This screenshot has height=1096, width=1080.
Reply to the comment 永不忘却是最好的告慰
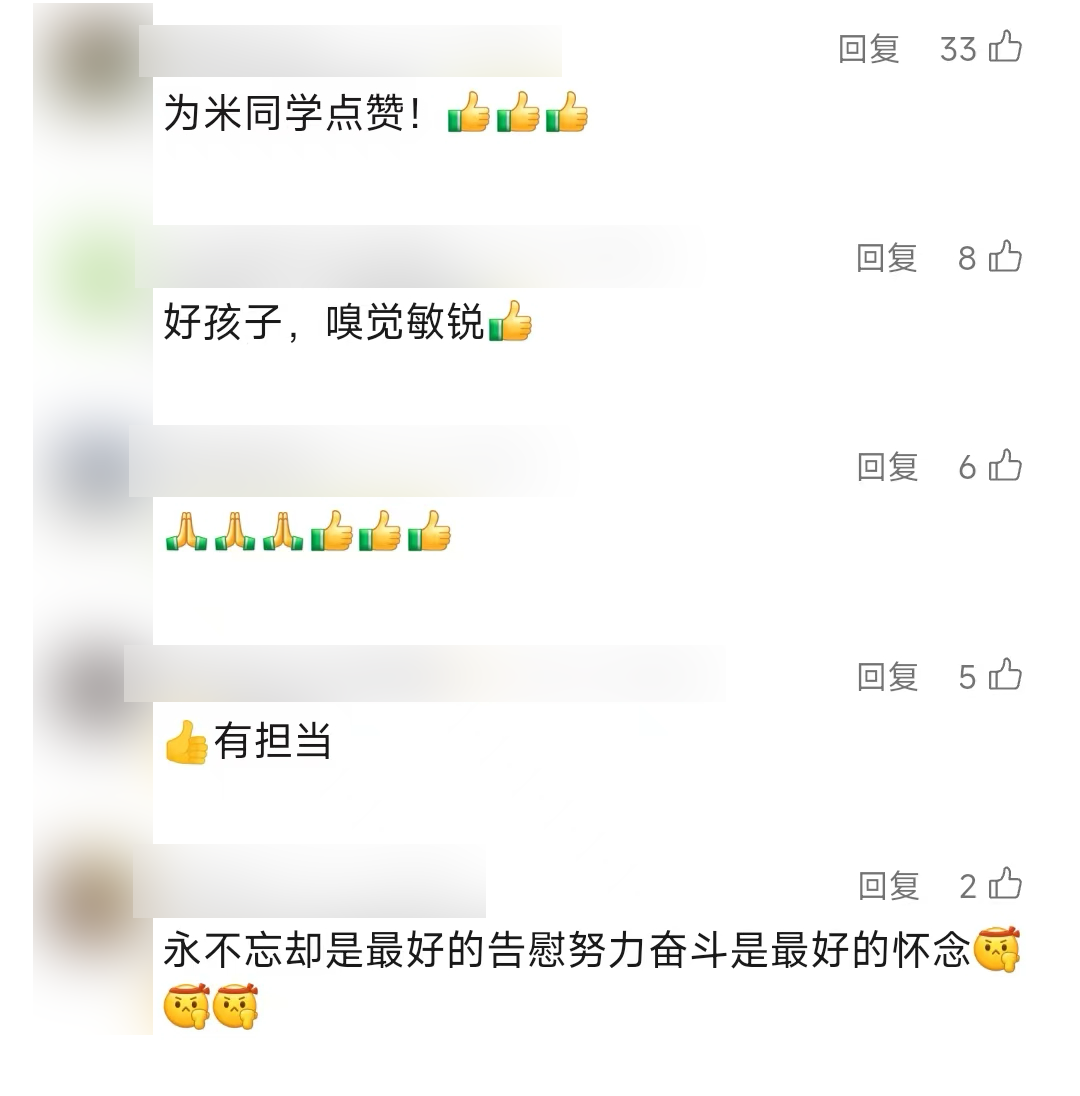click(888, 886)
